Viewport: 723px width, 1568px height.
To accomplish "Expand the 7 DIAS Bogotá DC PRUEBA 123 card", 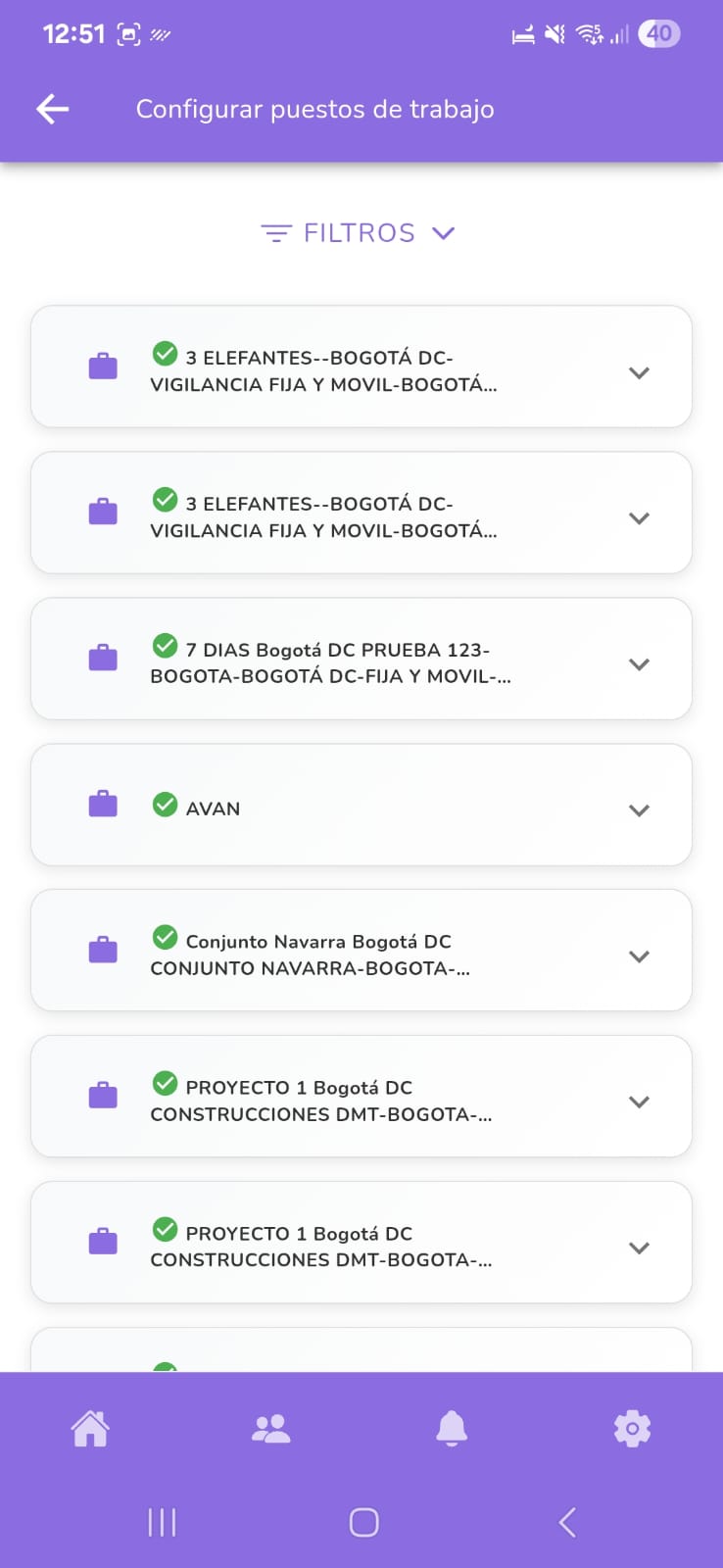I will 639,664.
